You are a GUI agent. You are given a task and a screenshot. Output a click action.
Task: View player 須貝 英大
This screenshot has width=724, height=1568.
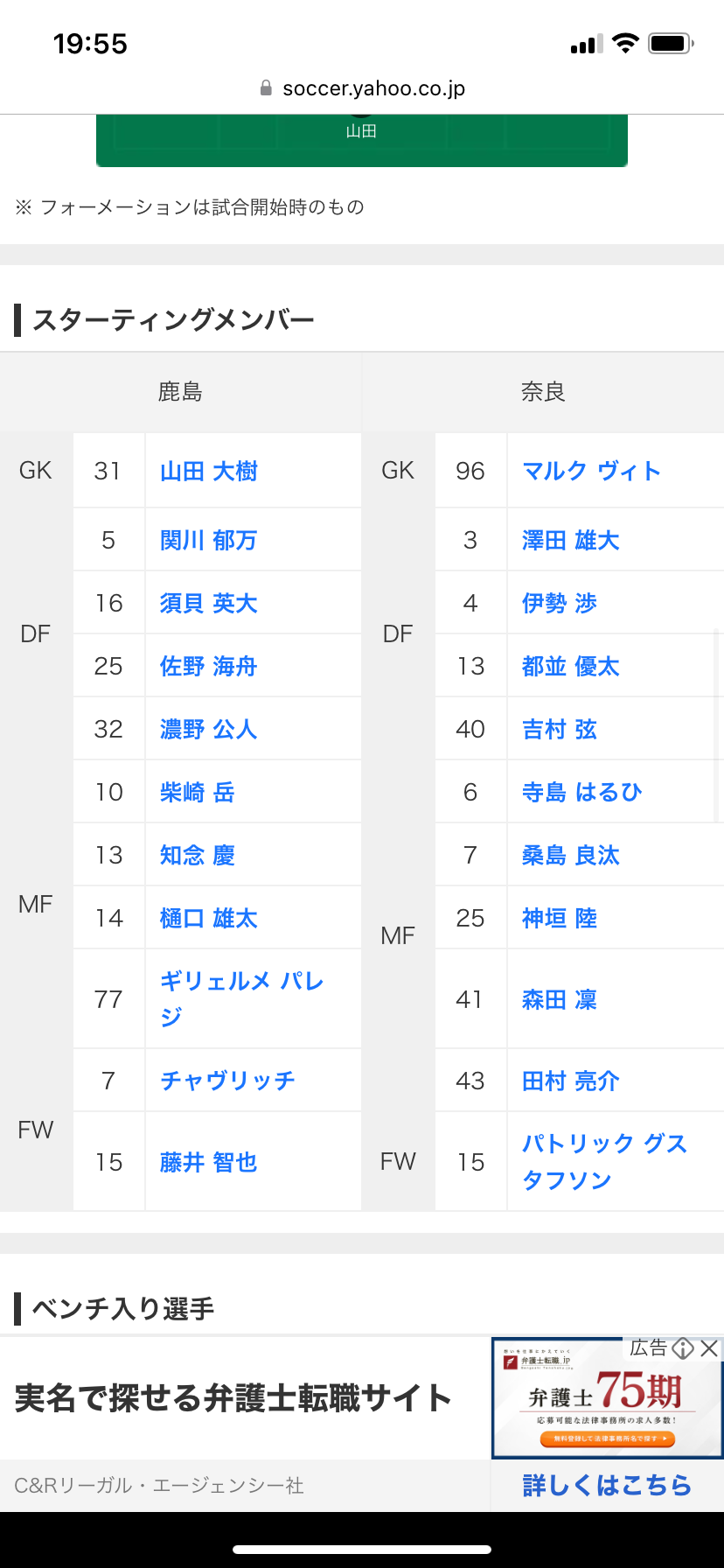(x=209, y=603)
